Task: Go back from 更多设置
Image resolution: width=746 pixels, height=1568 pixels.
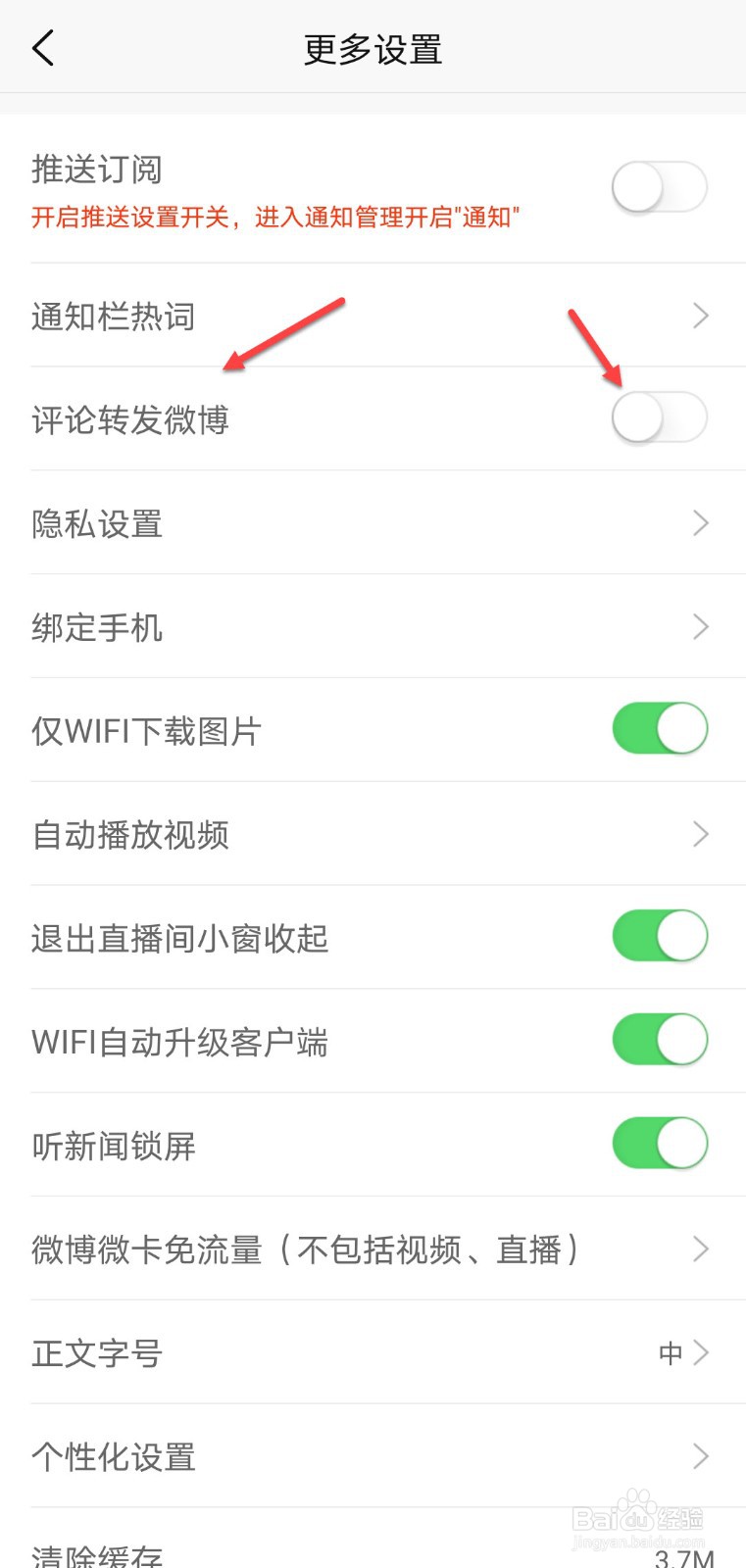Action: [43, 48]
